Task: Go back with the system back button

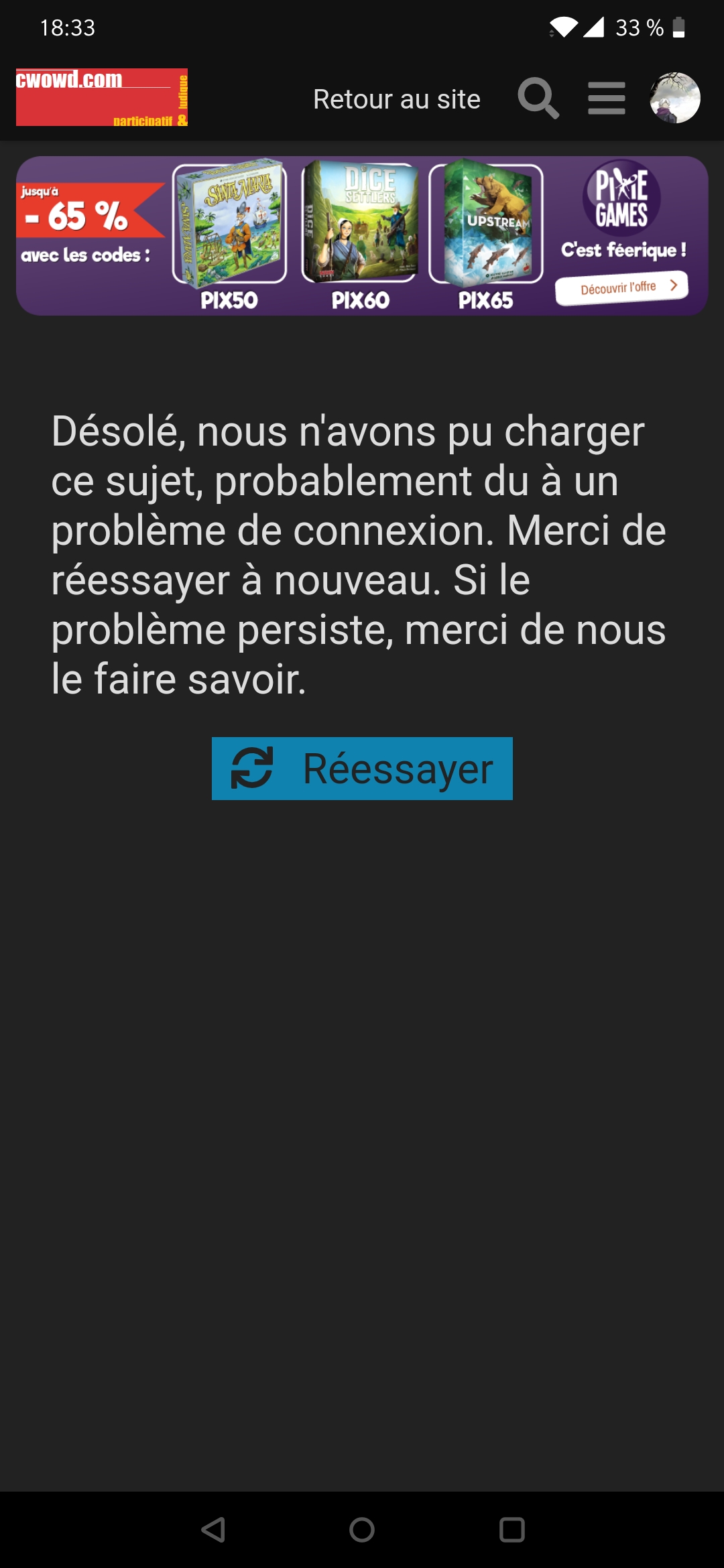Action: click(x=213, y=1530)
